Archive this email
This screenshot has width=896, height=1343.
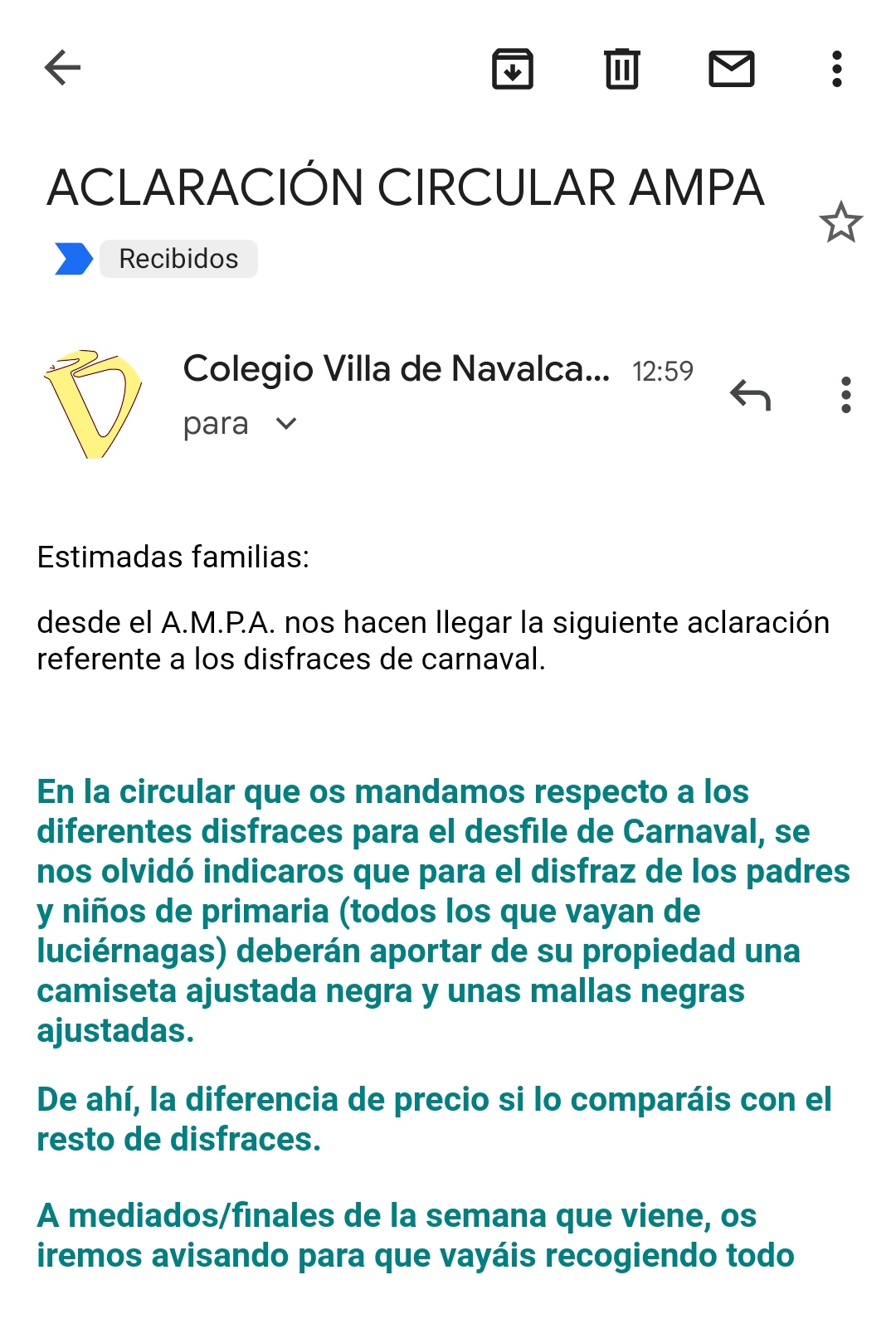[x=513, y=69]
